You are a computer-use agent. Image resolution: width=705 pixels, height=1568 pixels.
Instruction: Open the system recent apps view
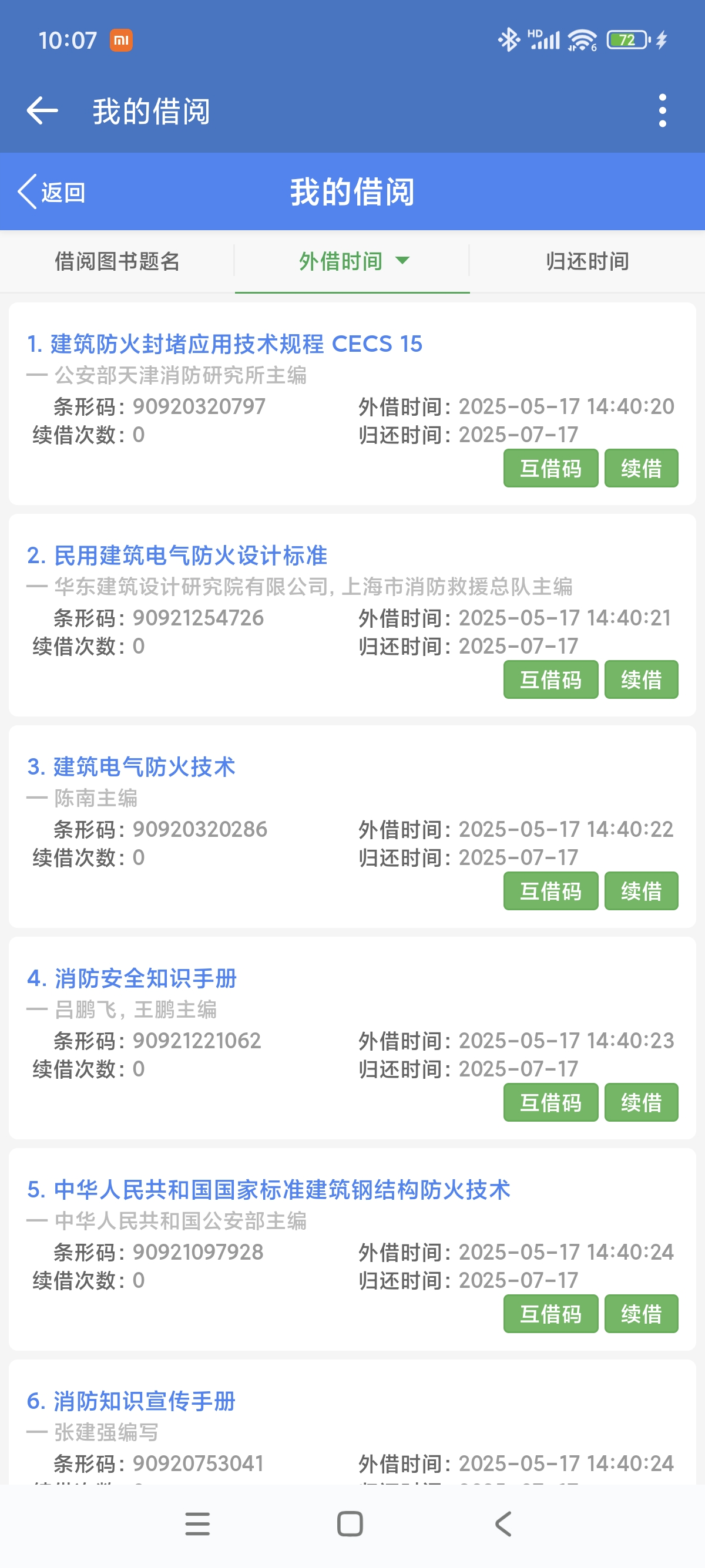pyautogui.click(x=197, y=1524)
